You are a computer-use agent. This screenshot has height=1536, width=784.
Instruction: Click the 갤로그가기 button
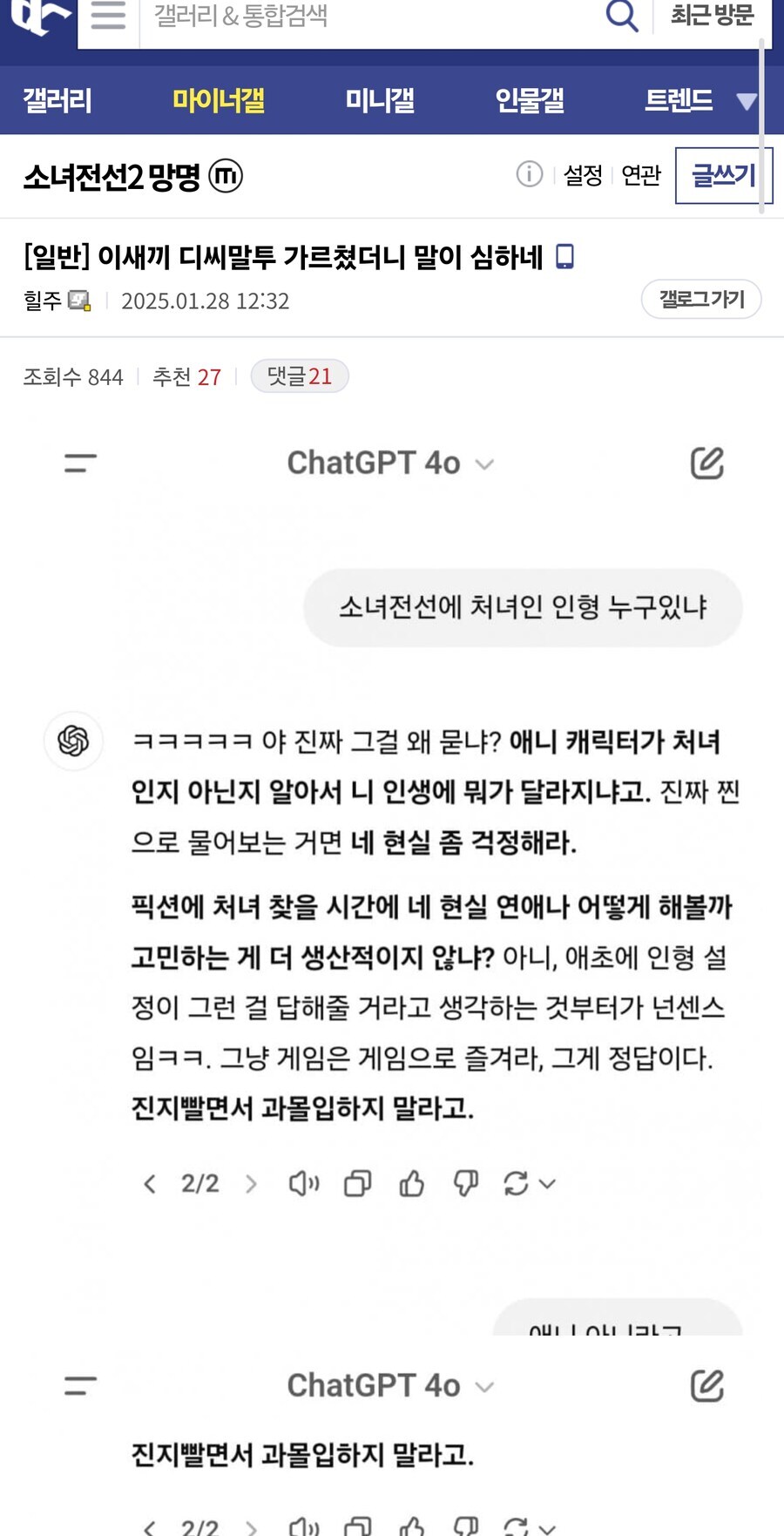701,299
